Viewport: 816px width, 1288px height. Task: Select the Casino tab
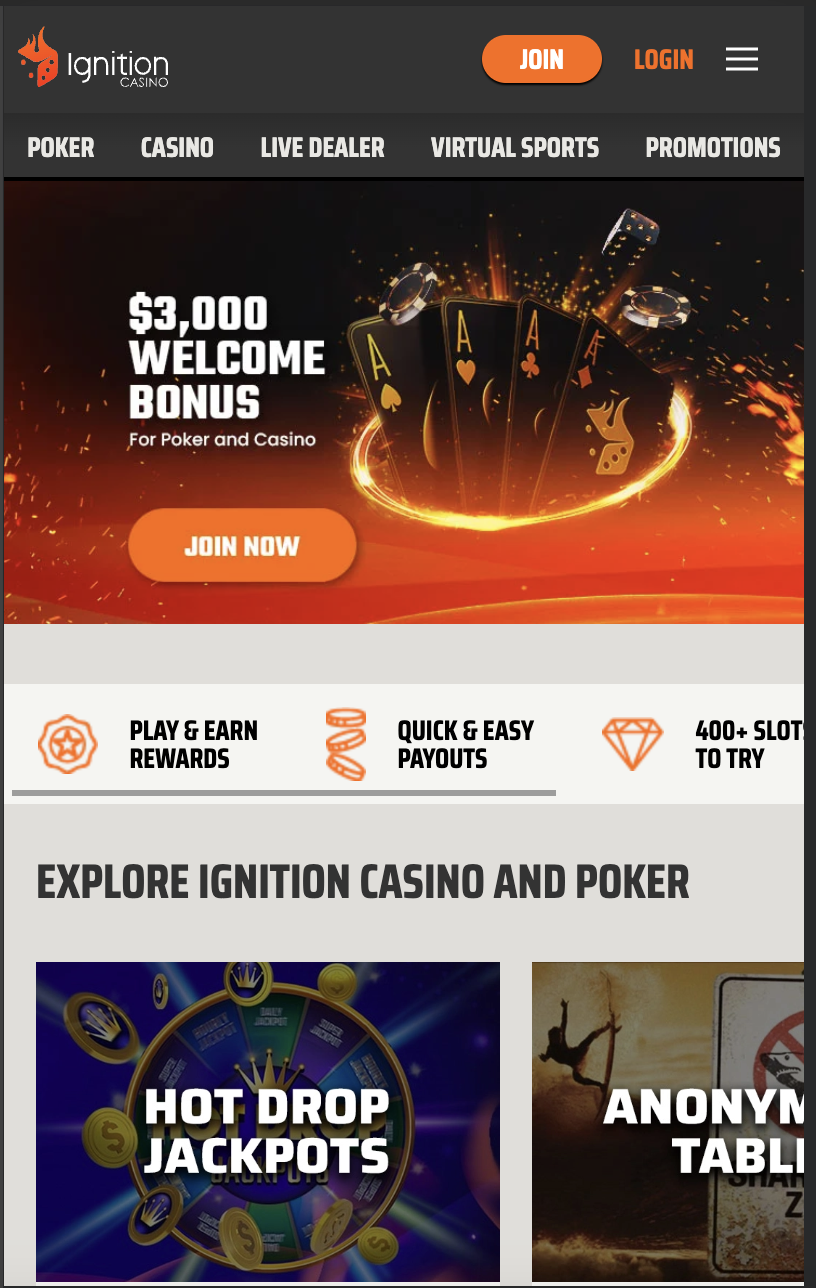[x=177, y=148]
